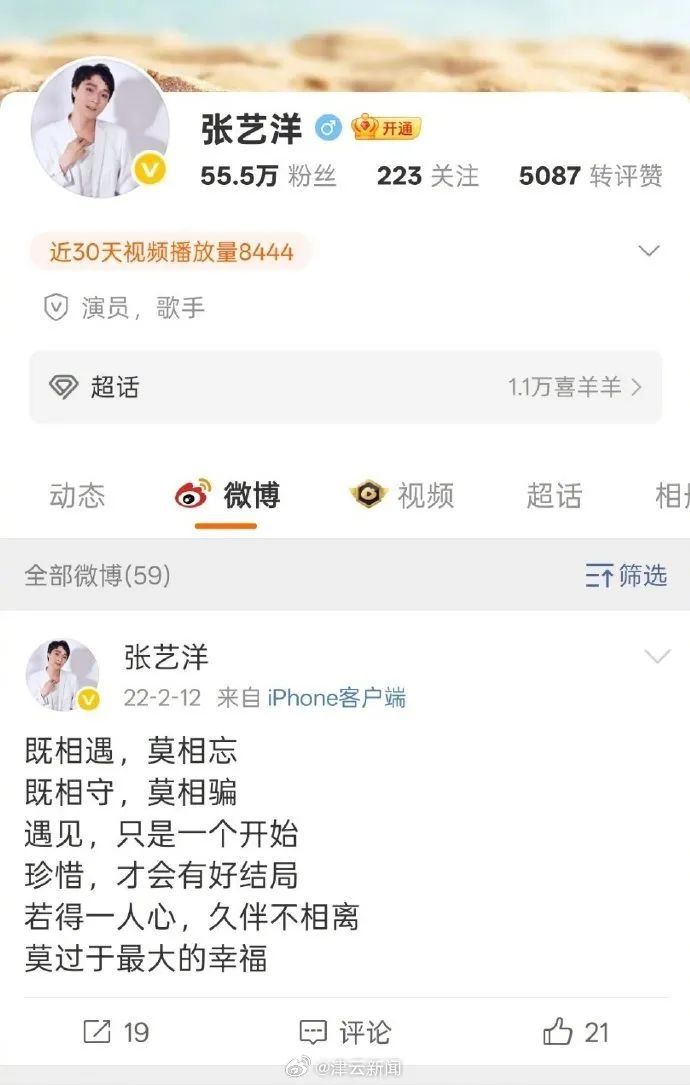Screen dimensions: 690x1085
Task: Repost the post with 19 shares
Action: 115,1032
